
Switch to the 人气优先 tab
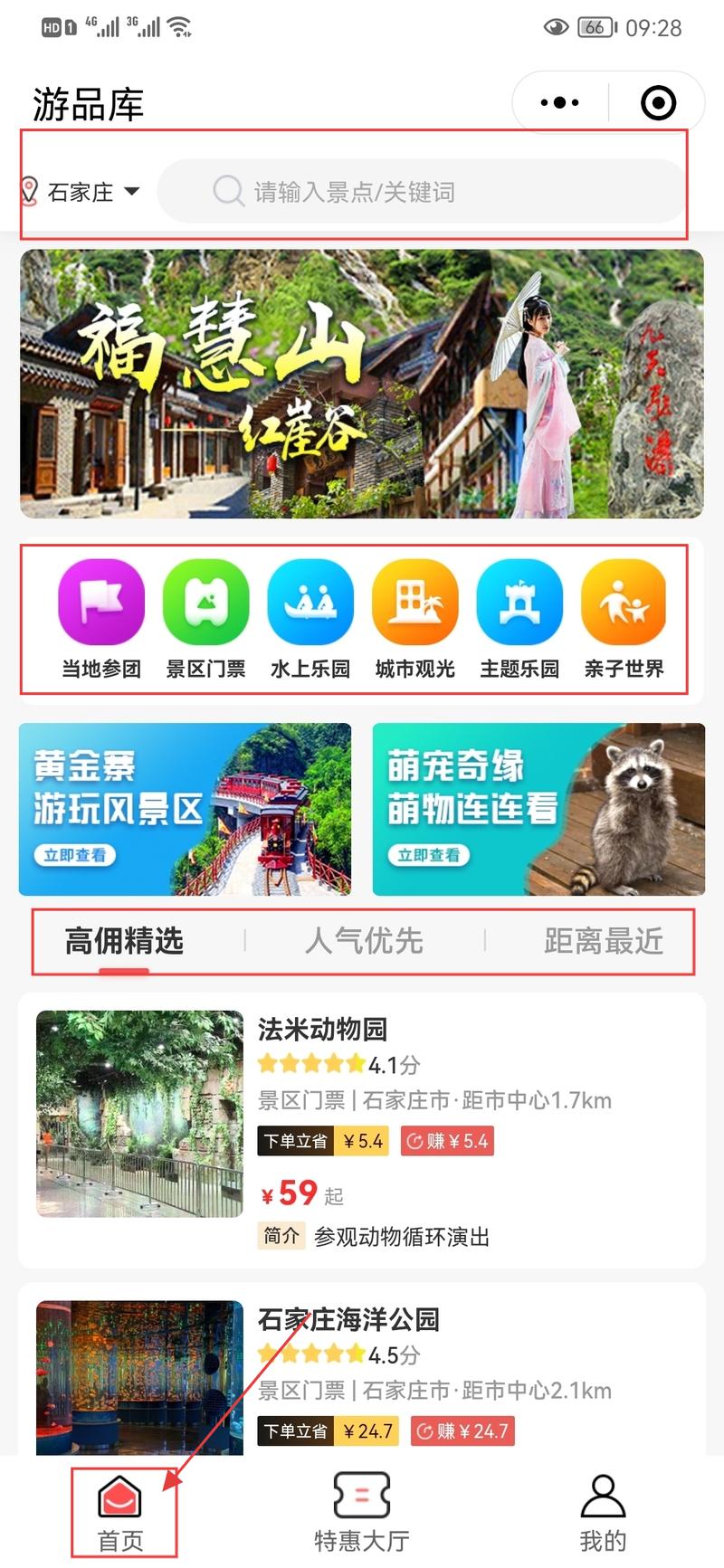coord(364,941)
